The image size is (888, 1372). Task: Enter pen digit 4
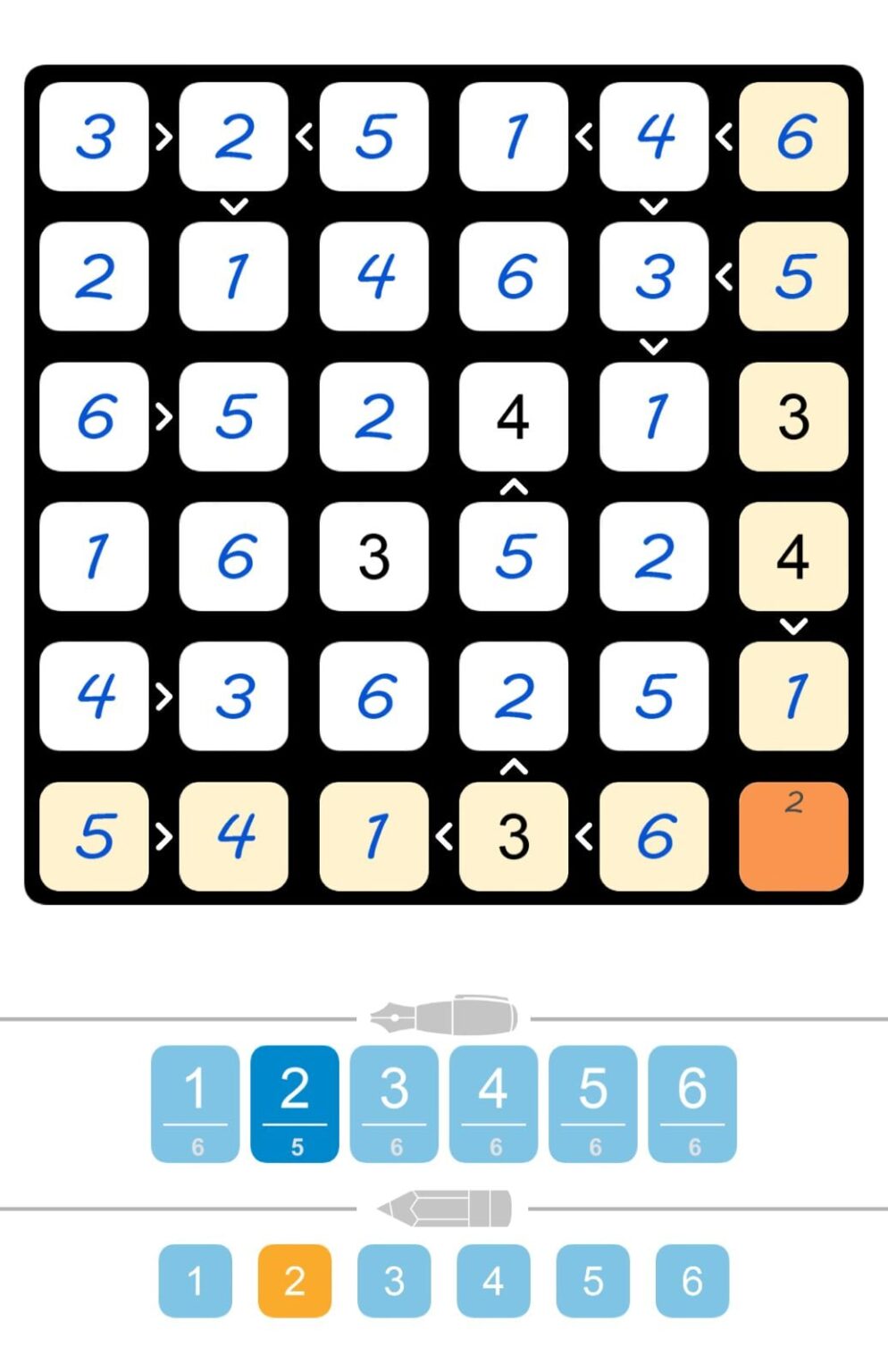[493, 1102]
